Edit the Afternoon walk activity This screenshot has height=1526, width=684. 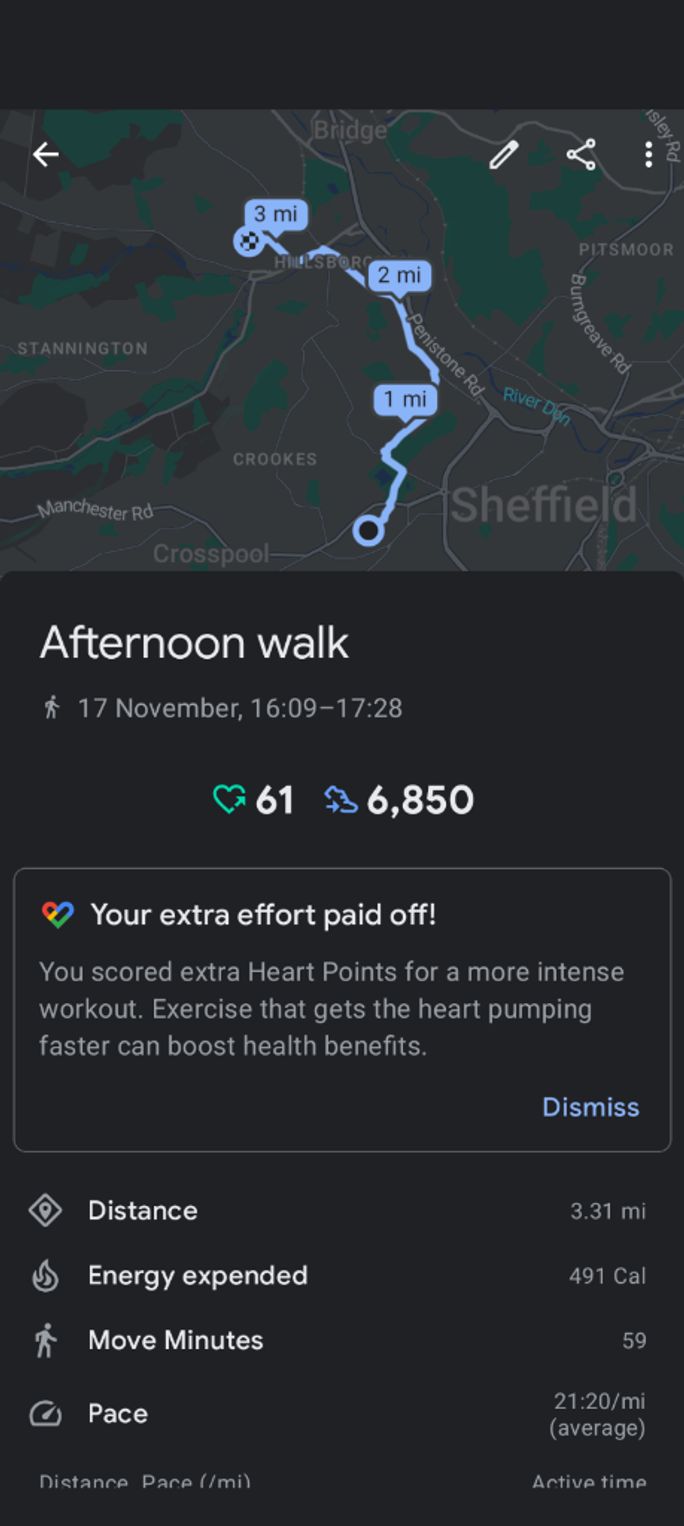504,155
